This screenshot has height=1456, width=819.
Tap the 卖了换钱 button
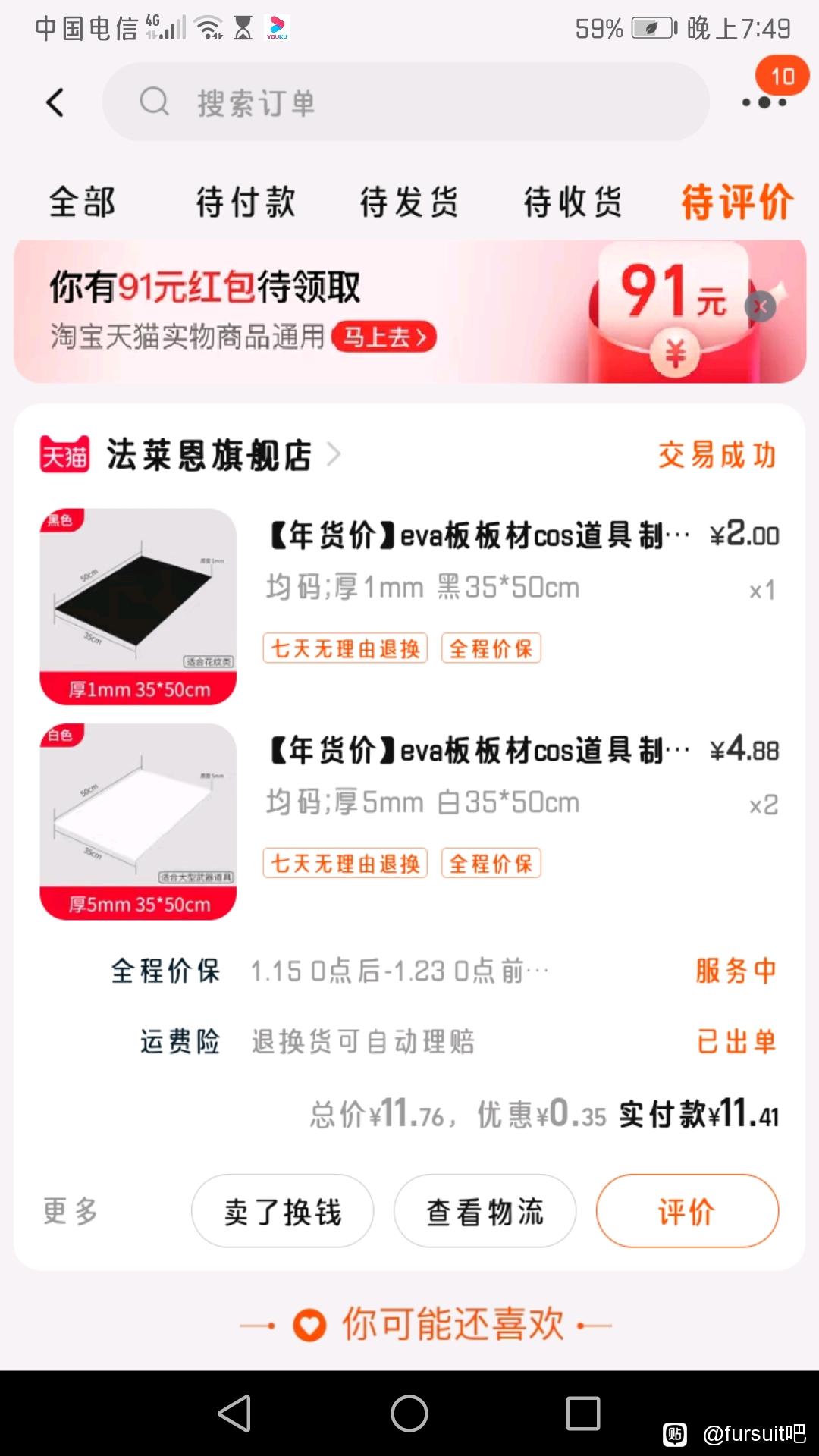282,1211
